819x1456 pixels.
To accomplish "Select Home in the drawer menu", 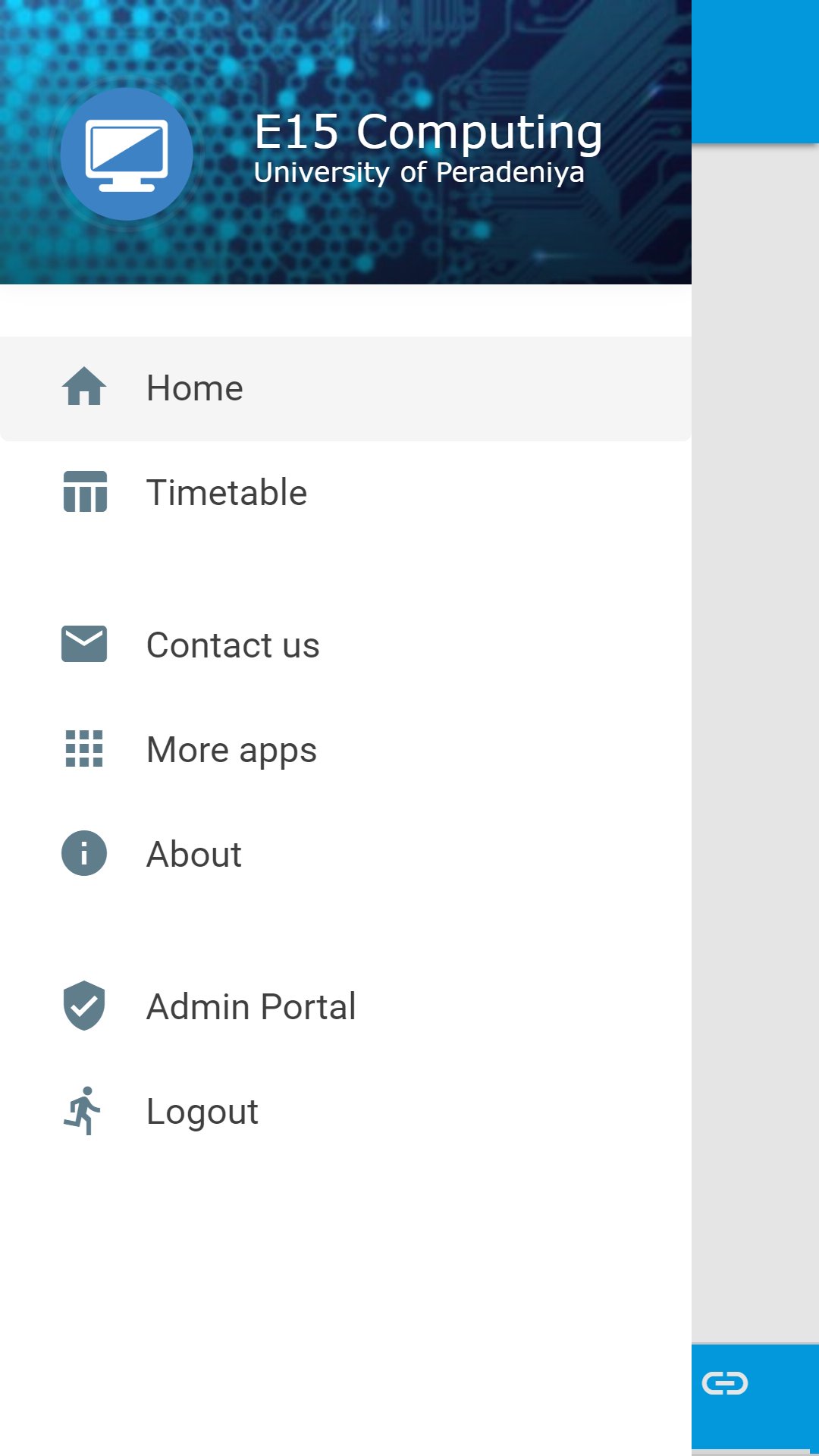I will [346, 388].
